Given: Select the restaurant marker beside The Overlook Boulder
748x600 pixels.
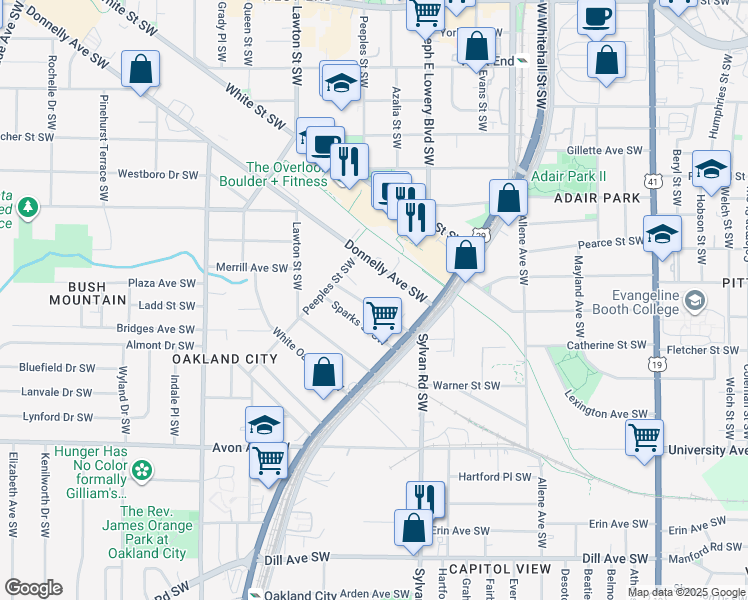Looking at the screenshot, I should 349,162.
